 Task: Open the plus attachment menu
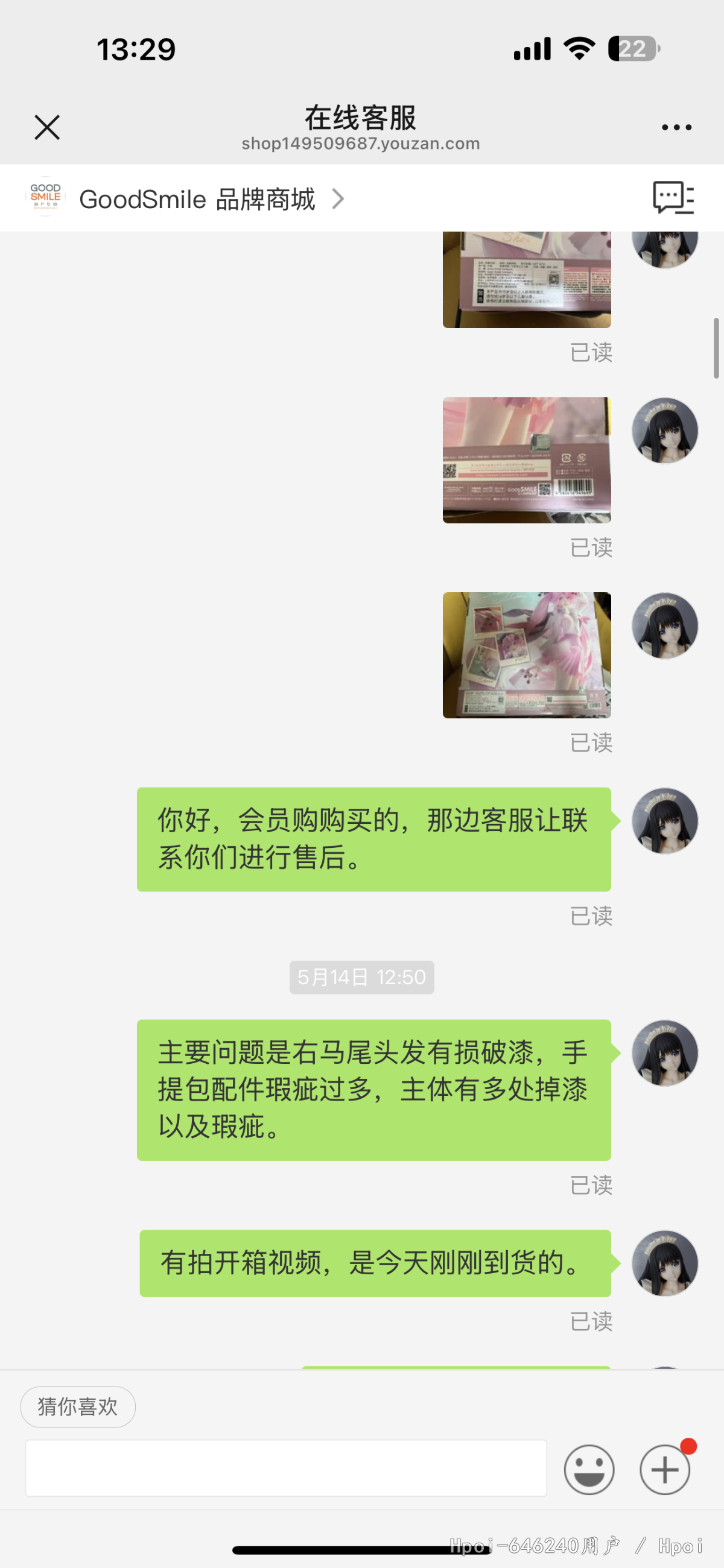click(664, 1470)
